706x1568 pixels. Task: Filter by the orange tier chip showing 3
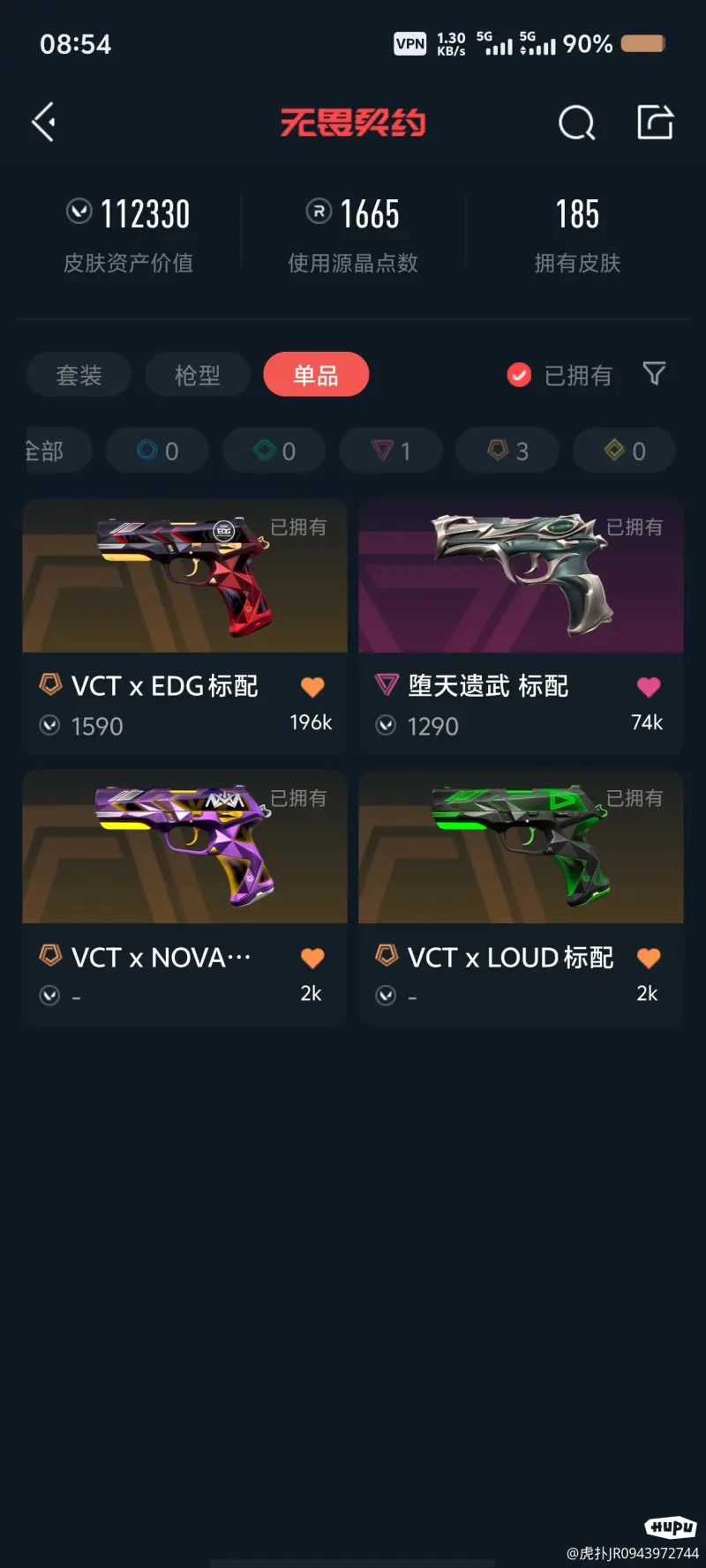pyautogui.click(x=507, y=451)
